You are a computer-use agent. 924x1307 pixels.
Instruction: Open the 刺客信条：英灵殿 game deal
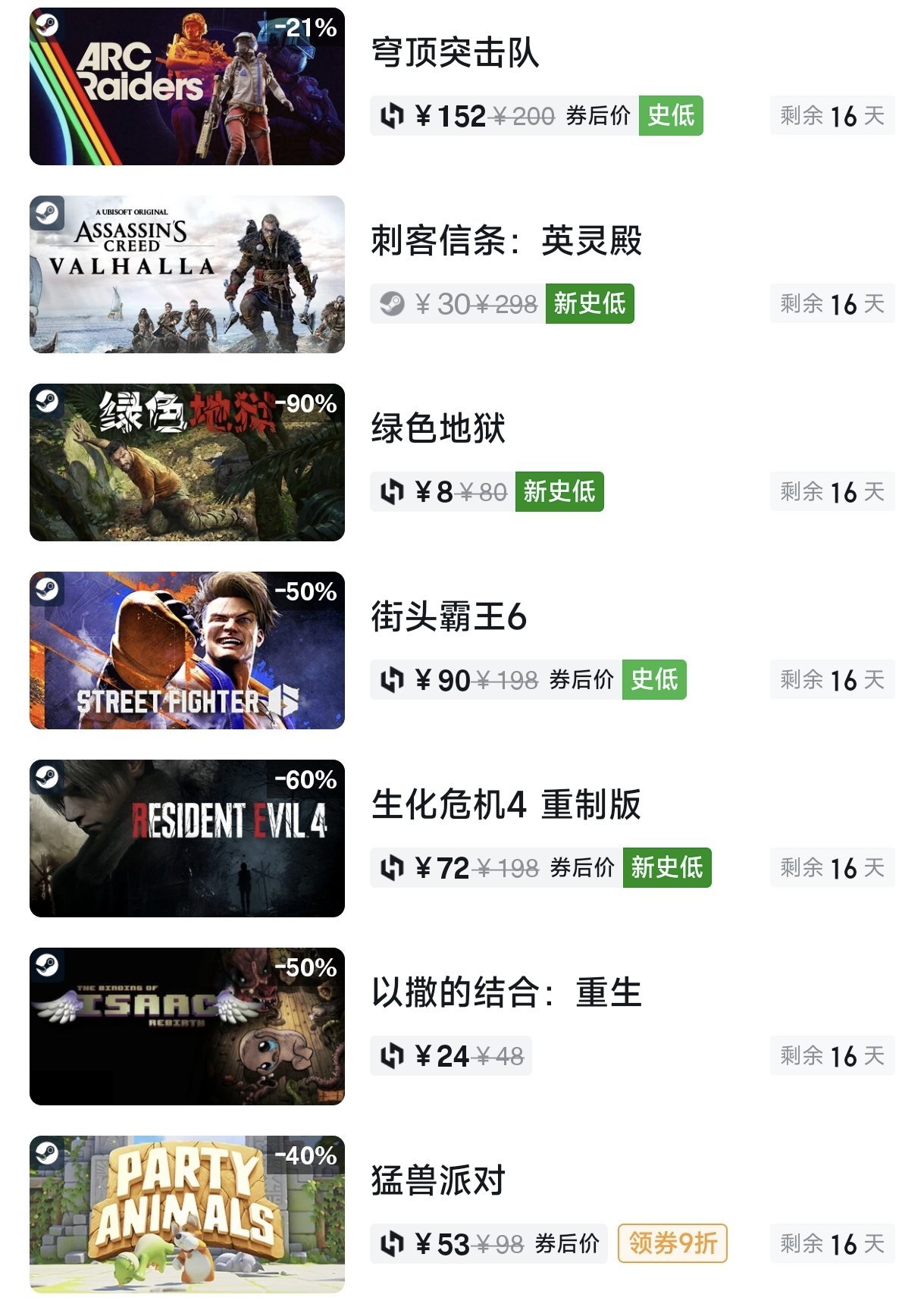pos(506,241)
